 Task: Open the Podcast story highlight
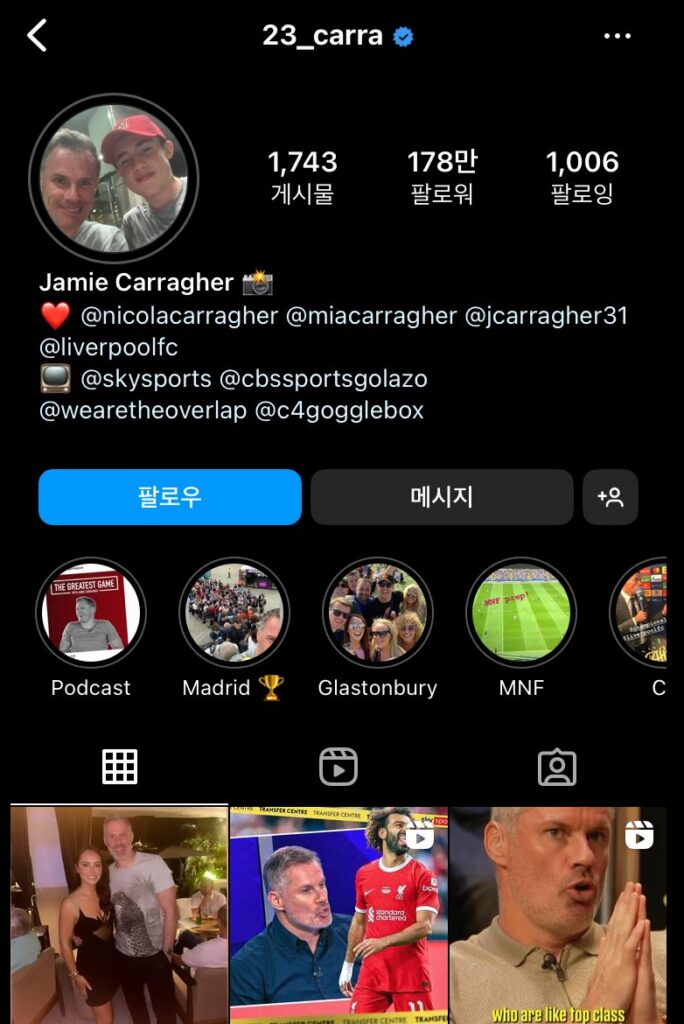[91, 612]
